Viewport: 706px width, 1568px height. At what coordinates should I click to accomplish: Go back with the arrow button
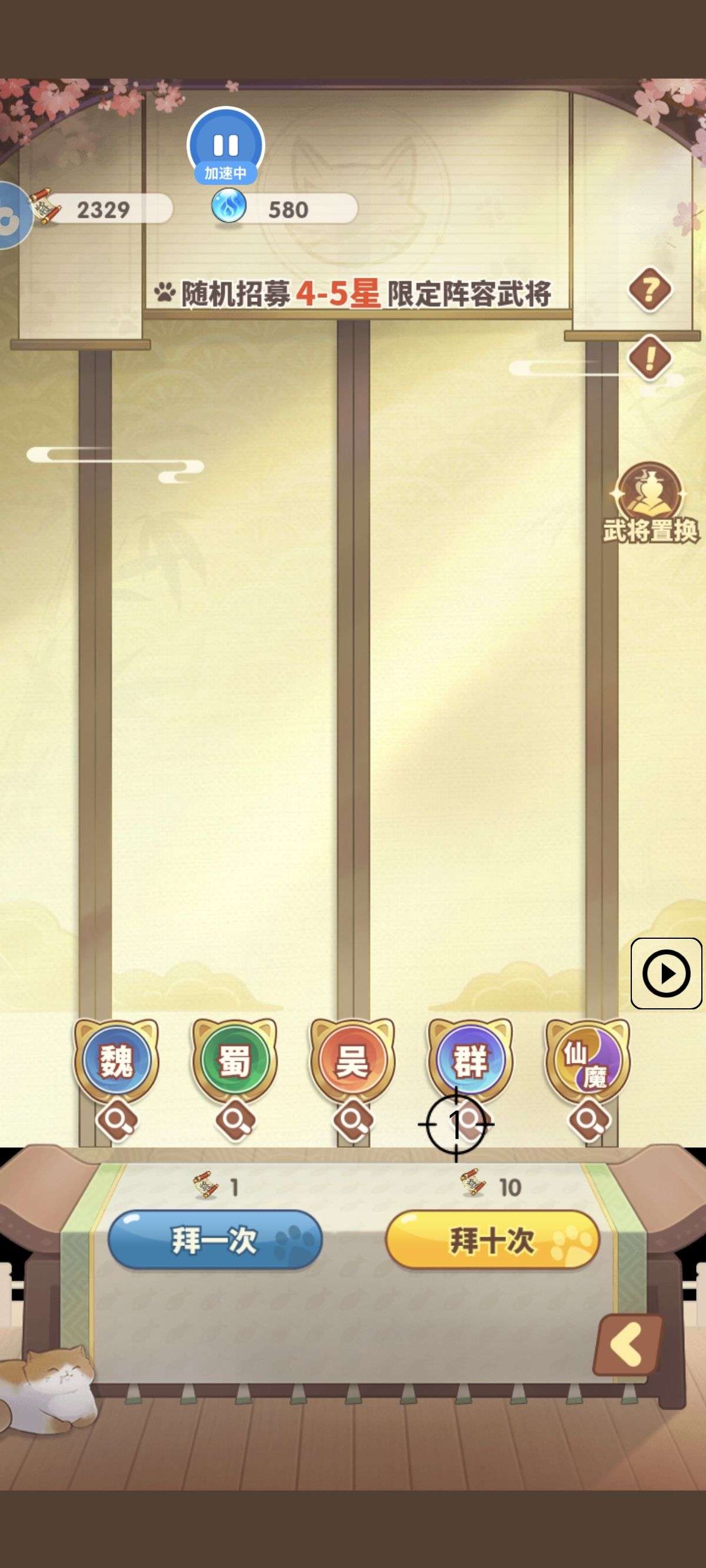click(628, 1345)
